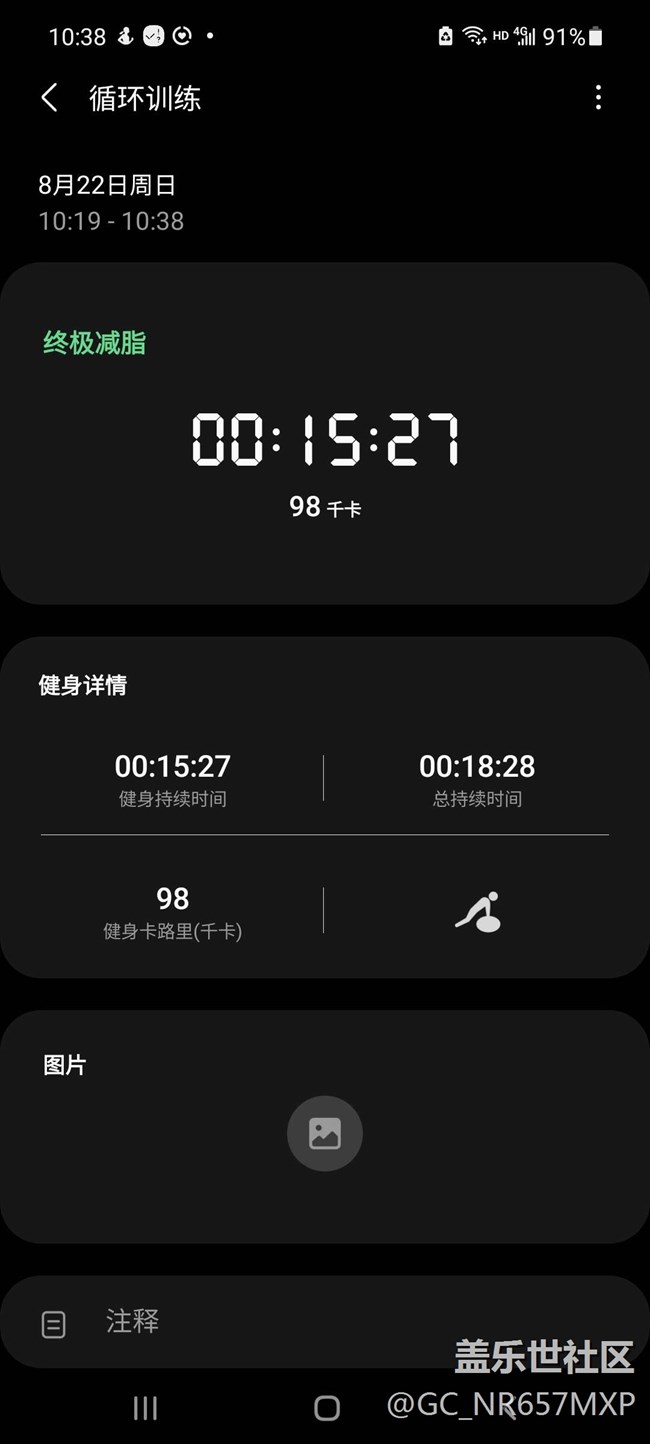Screen dimensions: 650x1444
Task: Open the overflow menu
Action: coord(598,98)
